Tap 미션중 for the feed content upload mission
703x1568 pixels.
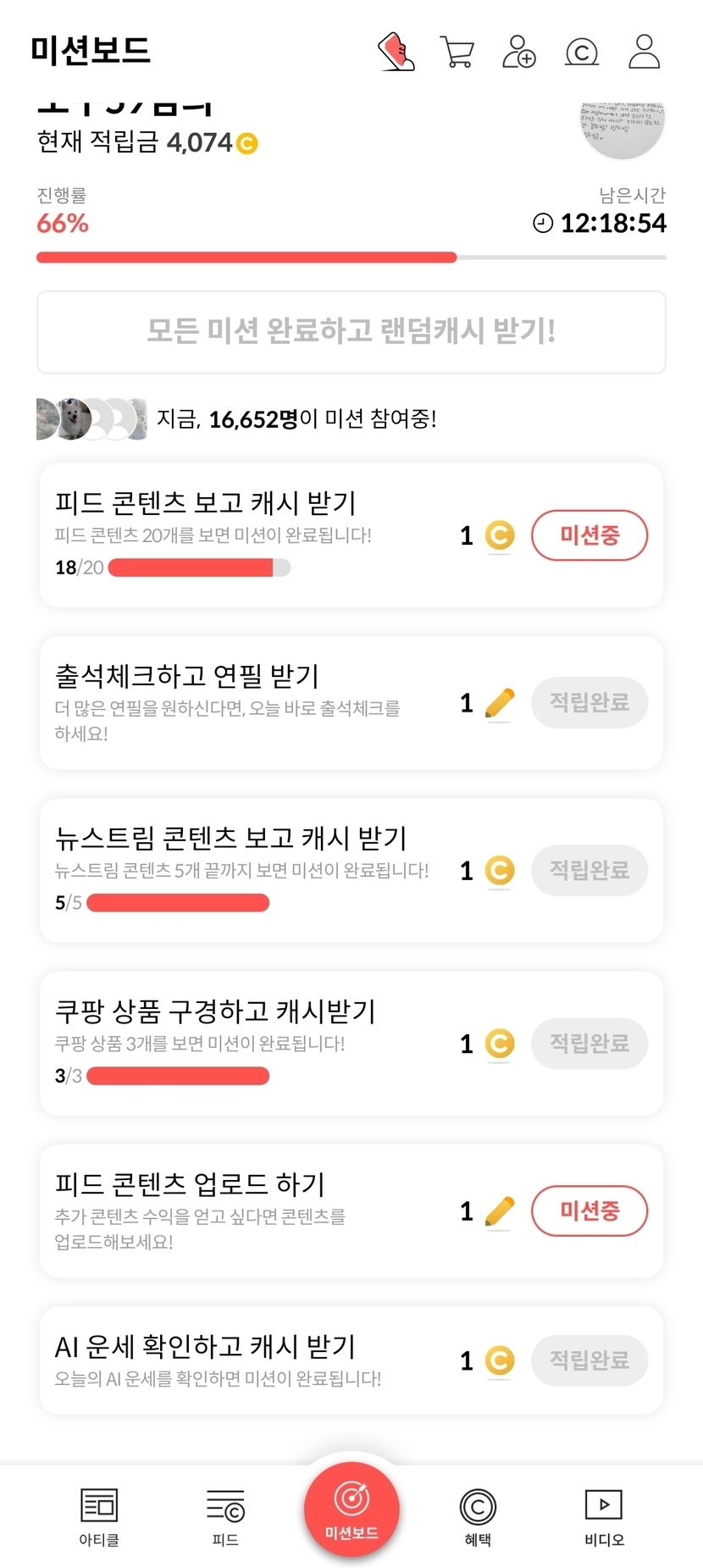(x=589, y=1211)
